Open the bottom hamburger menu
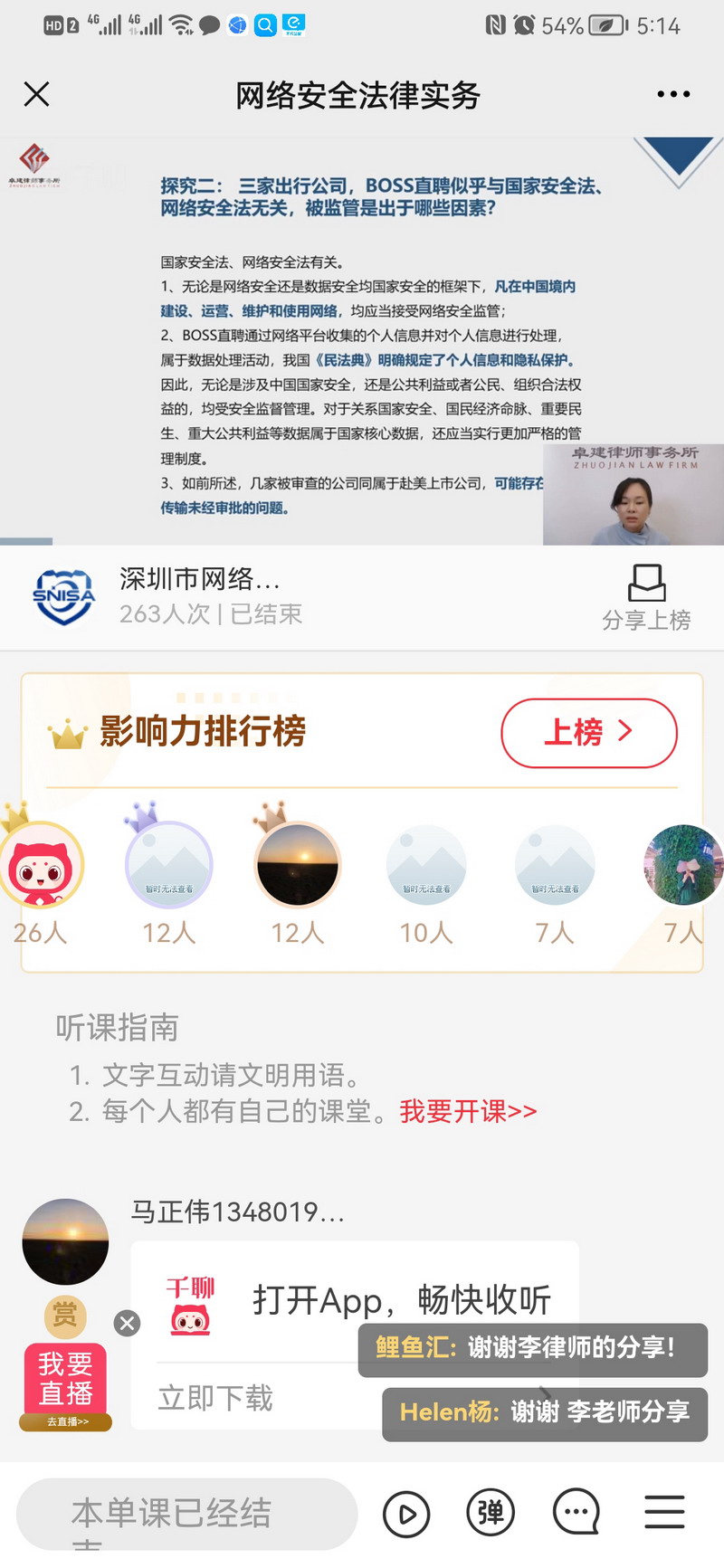This screenshot has height=1568, width=724. [x=664, y=1512]
